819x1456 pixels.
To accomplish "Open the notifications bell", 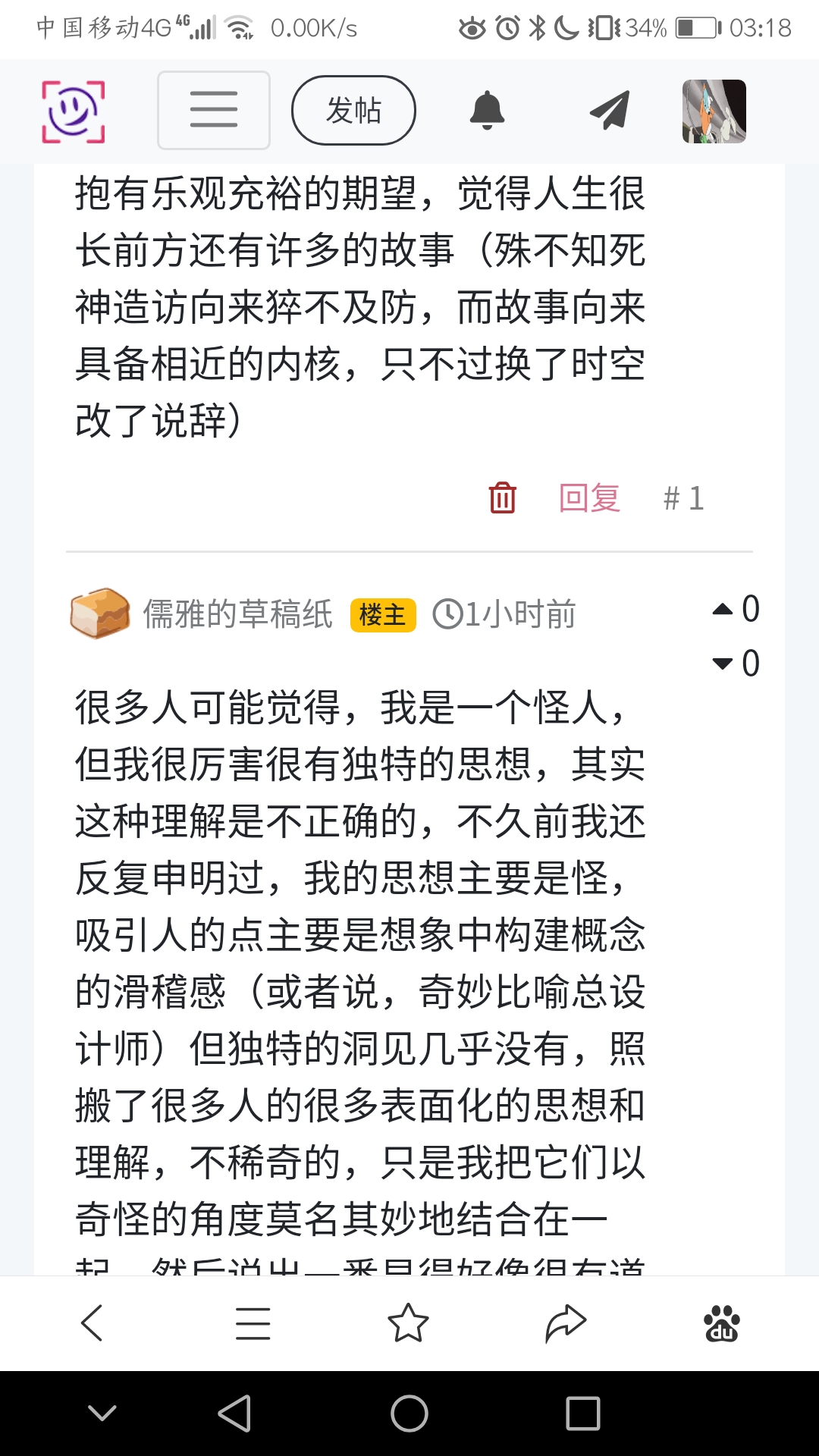I will (x=487, y=111).
